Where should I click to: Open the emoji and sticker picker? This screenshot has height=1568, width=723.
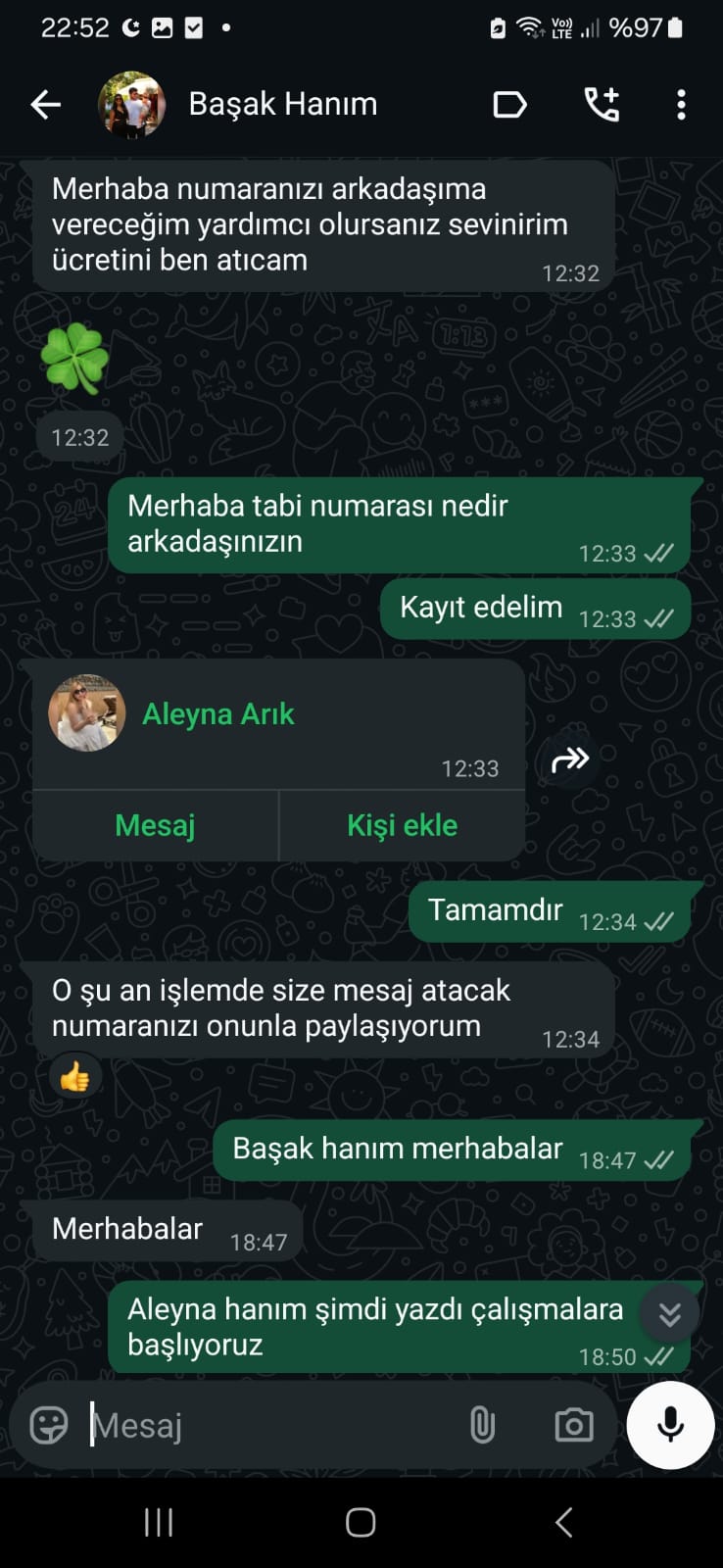click(49, 1425)
